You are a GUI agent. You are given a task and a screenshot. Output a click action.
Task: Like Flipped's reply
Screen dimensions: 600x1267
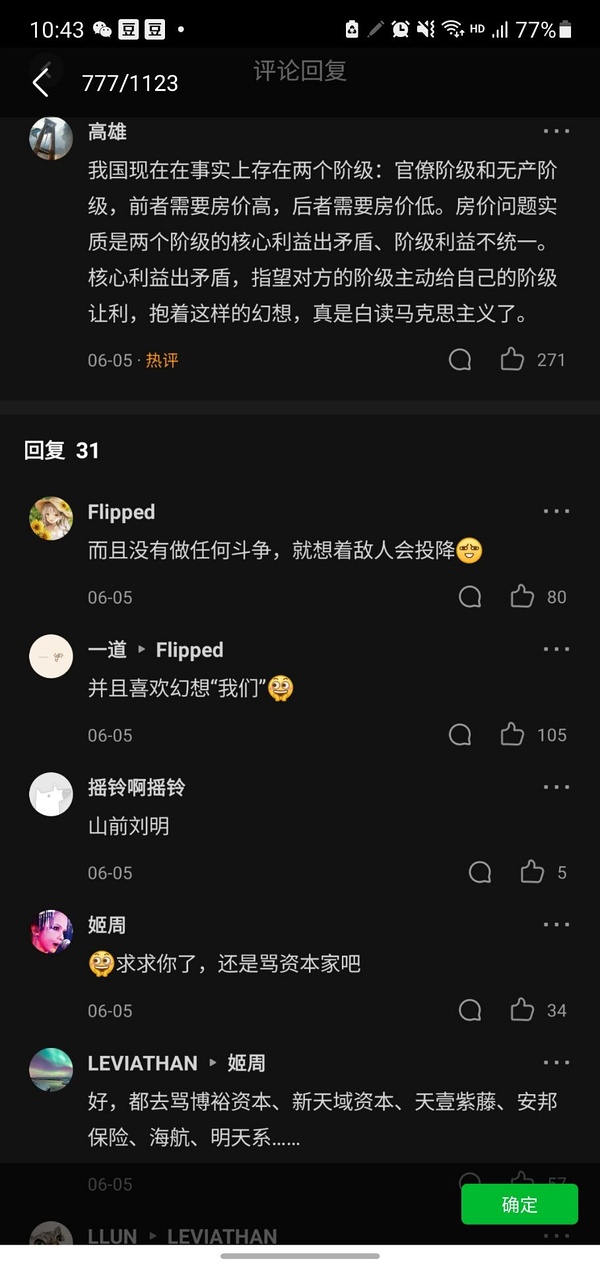(x=522, y=597)
